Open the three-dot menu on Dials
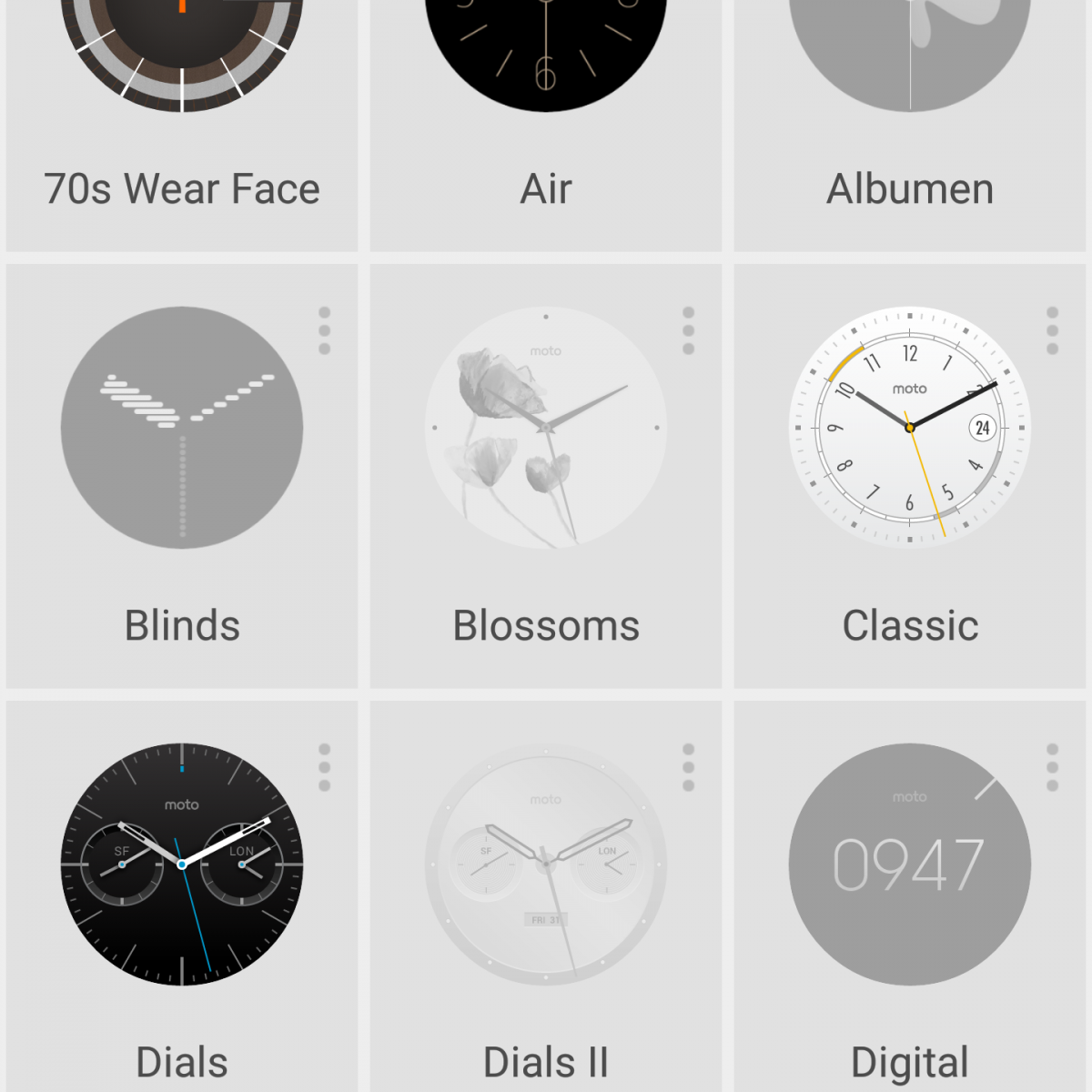 [x=324, y=767]
